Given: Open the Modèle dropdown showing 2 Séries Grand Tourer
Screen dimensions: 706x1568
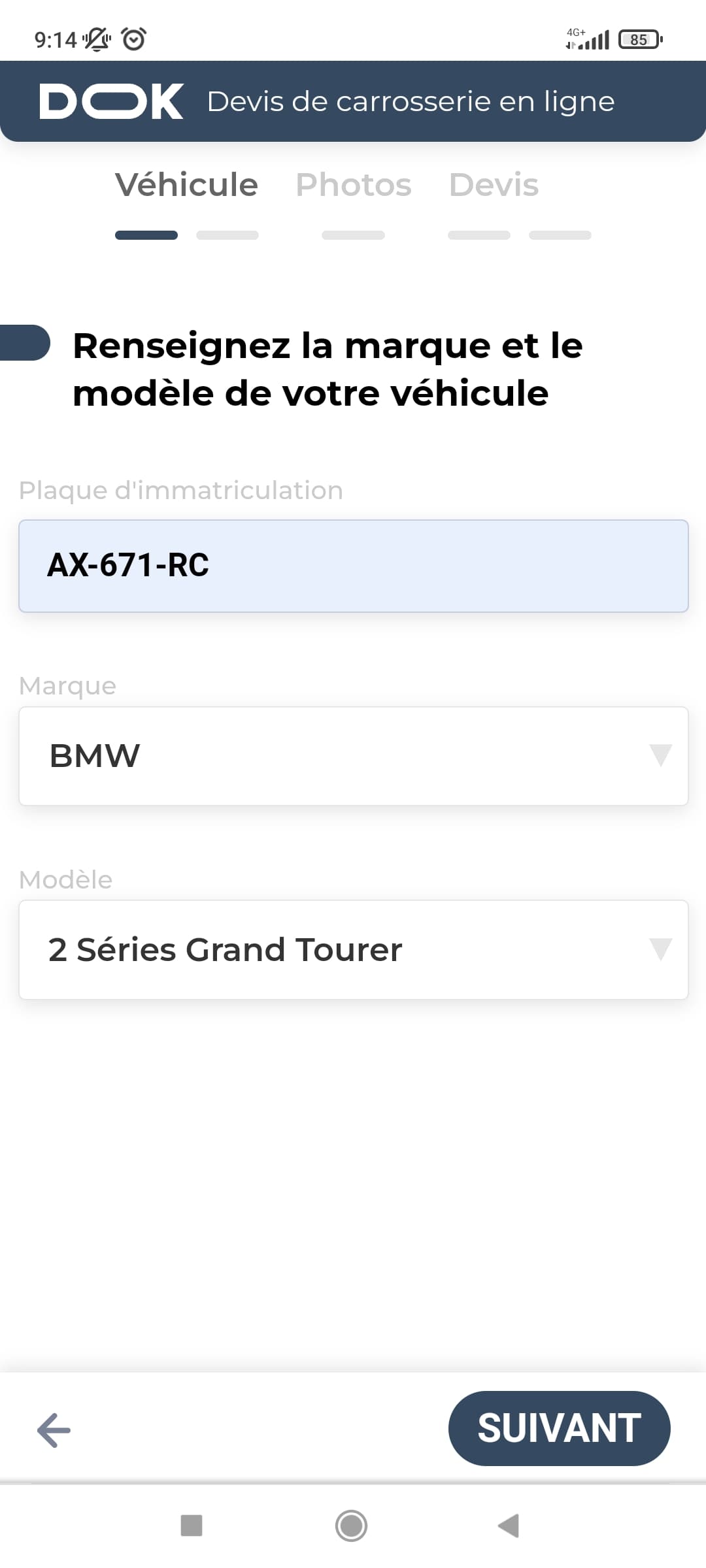Looking at the screenshot, I should coord(354,949).
